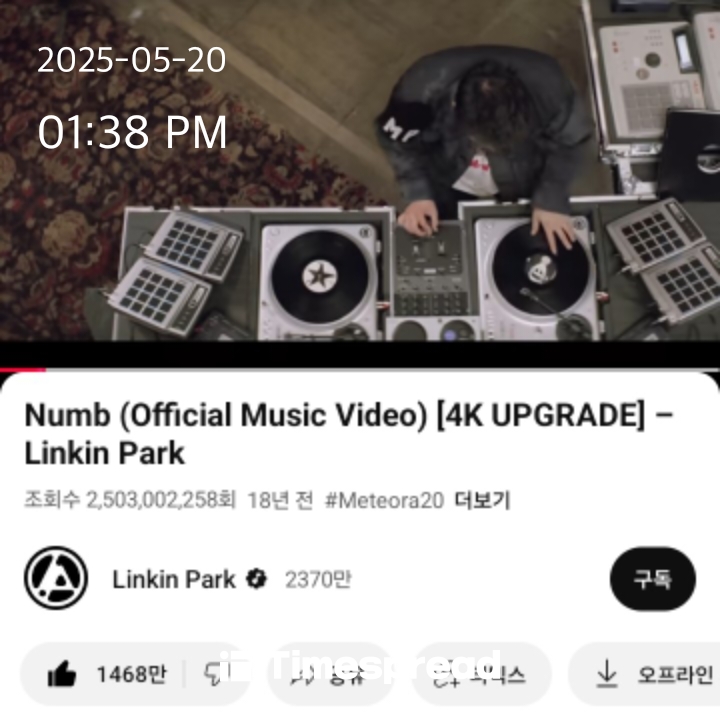Subscribe with the 구독 button
Viewport: 720px width, 720px height.
pyautogui.click(x=652, y=579)
